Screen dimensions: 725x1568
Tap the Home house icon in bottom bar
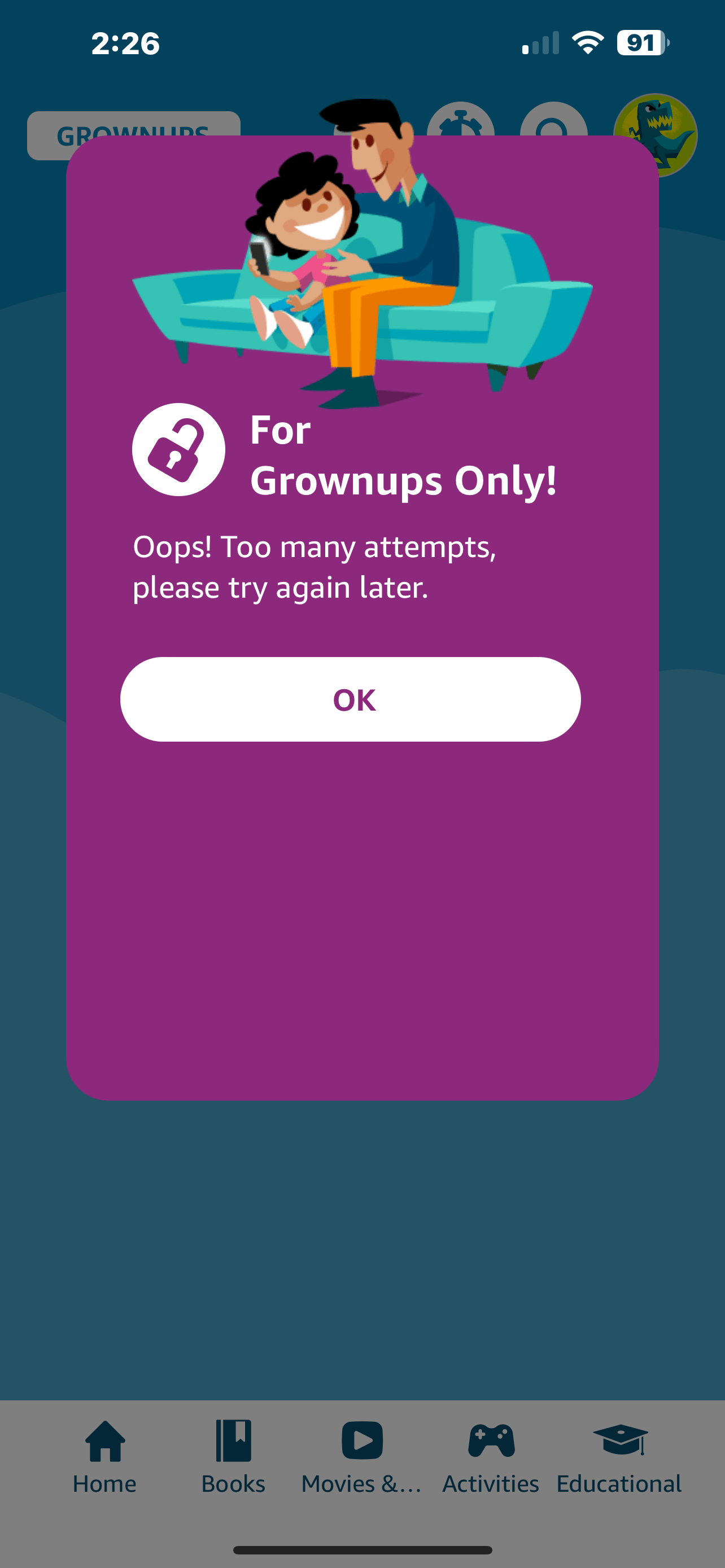click(106, 1441)
